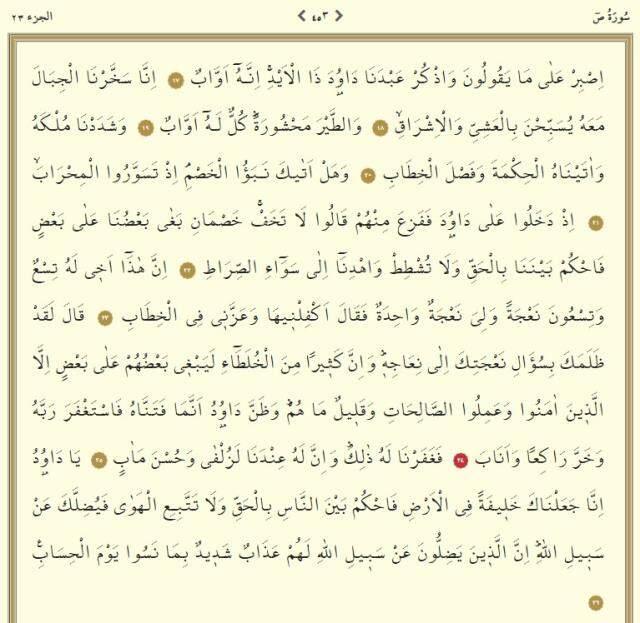This screenshot has height=623, width=640.
Task: Go to the page via left arrow
Action: [x=303, y=15]
